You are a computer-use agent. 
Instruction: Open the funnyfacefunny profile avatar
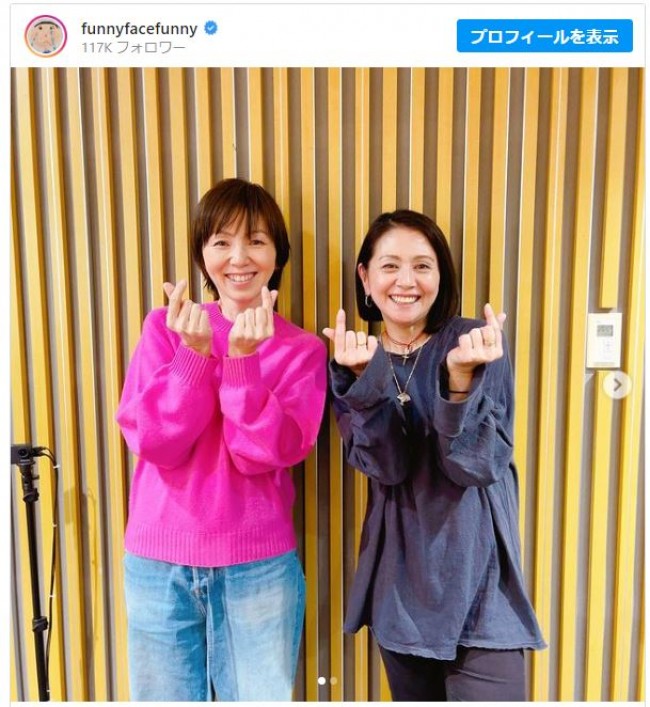[x=45, y=37]
